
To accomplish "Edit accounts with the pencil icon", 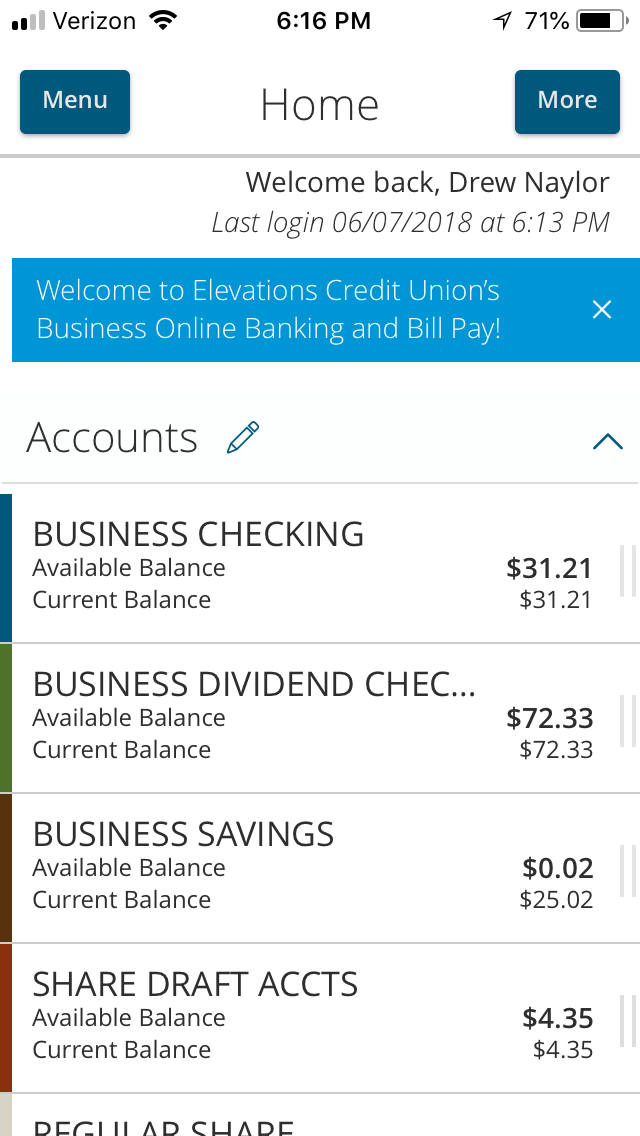I will 243,438.
